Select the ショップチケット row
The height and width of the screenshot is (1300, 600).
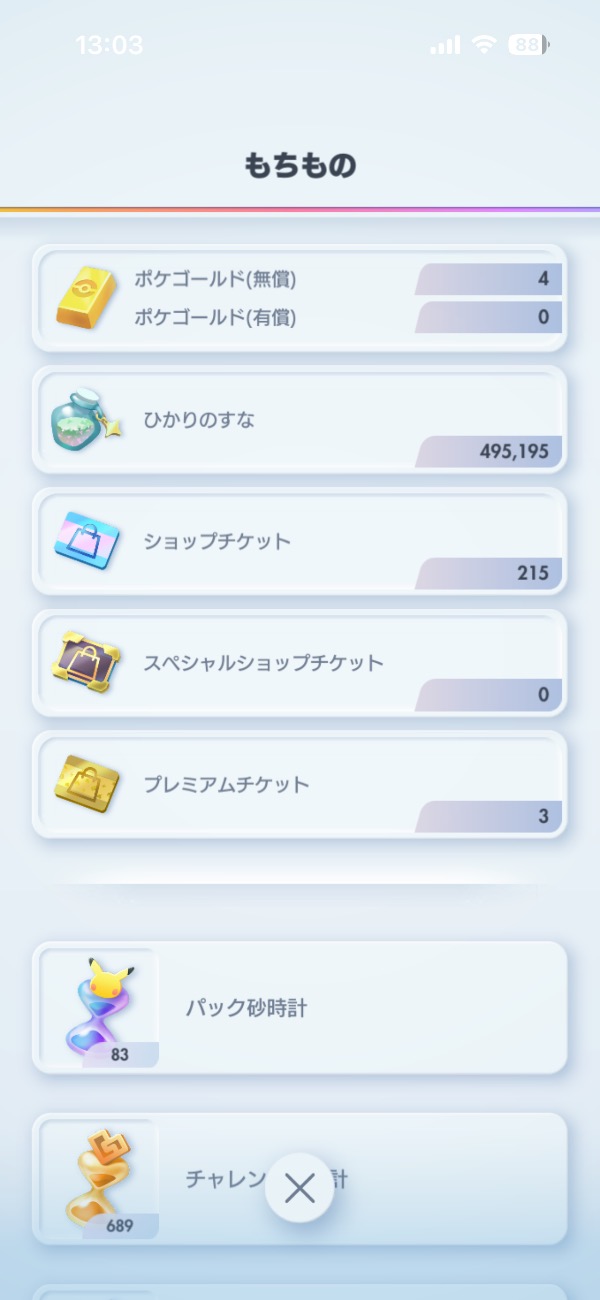coord(299,542)
